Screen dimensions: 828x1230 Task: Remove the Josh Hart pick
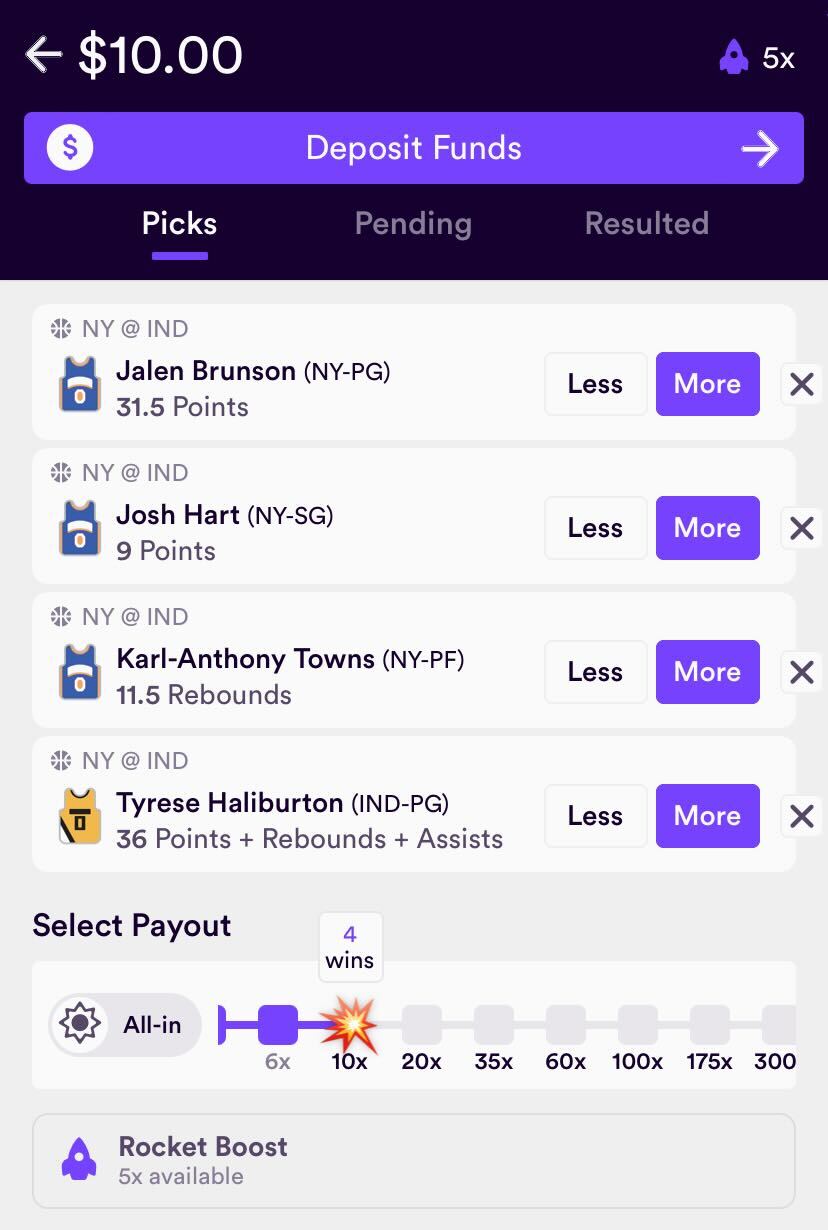(x=801, y=528)
